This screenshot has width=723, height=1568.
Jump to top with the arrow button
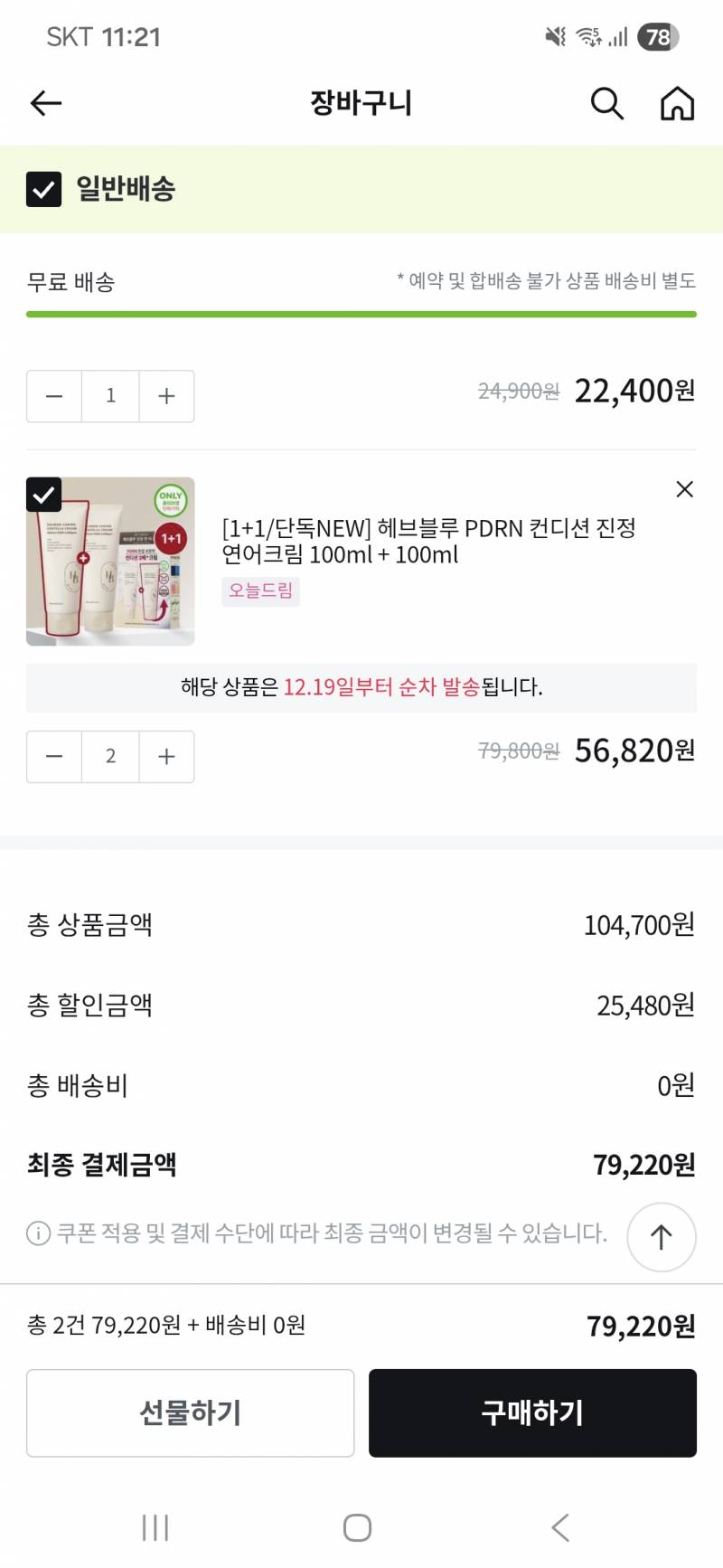662,1237
